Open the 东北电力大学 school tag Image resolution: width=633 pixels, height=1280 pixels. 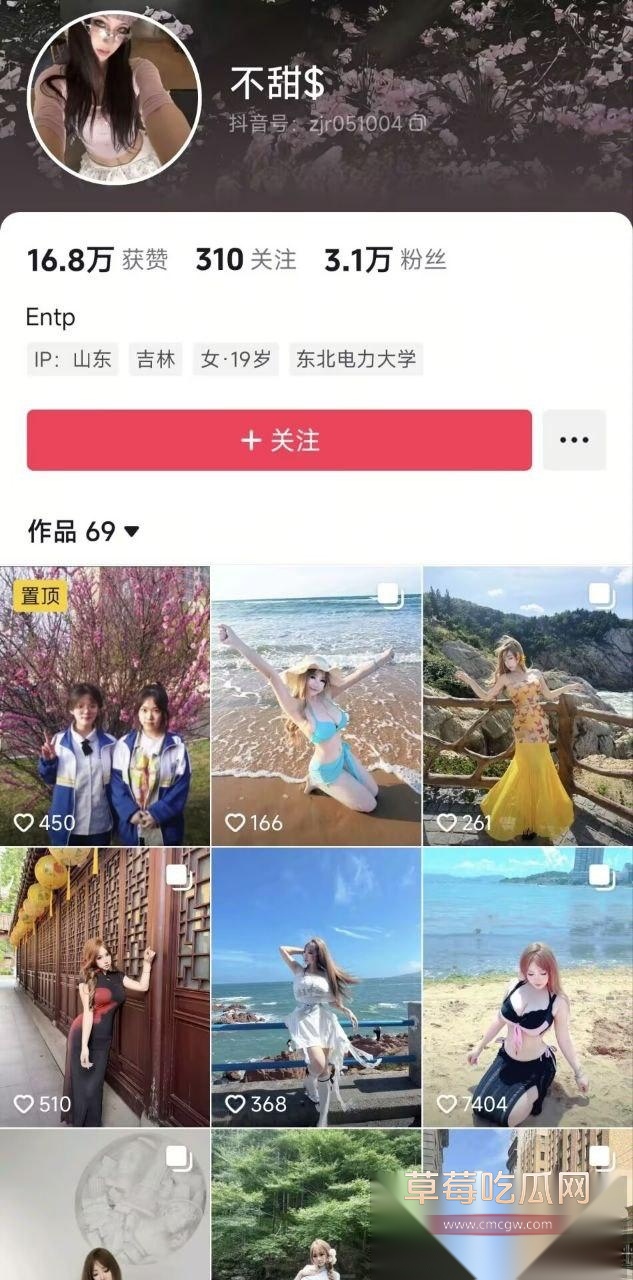pos(356,360)
